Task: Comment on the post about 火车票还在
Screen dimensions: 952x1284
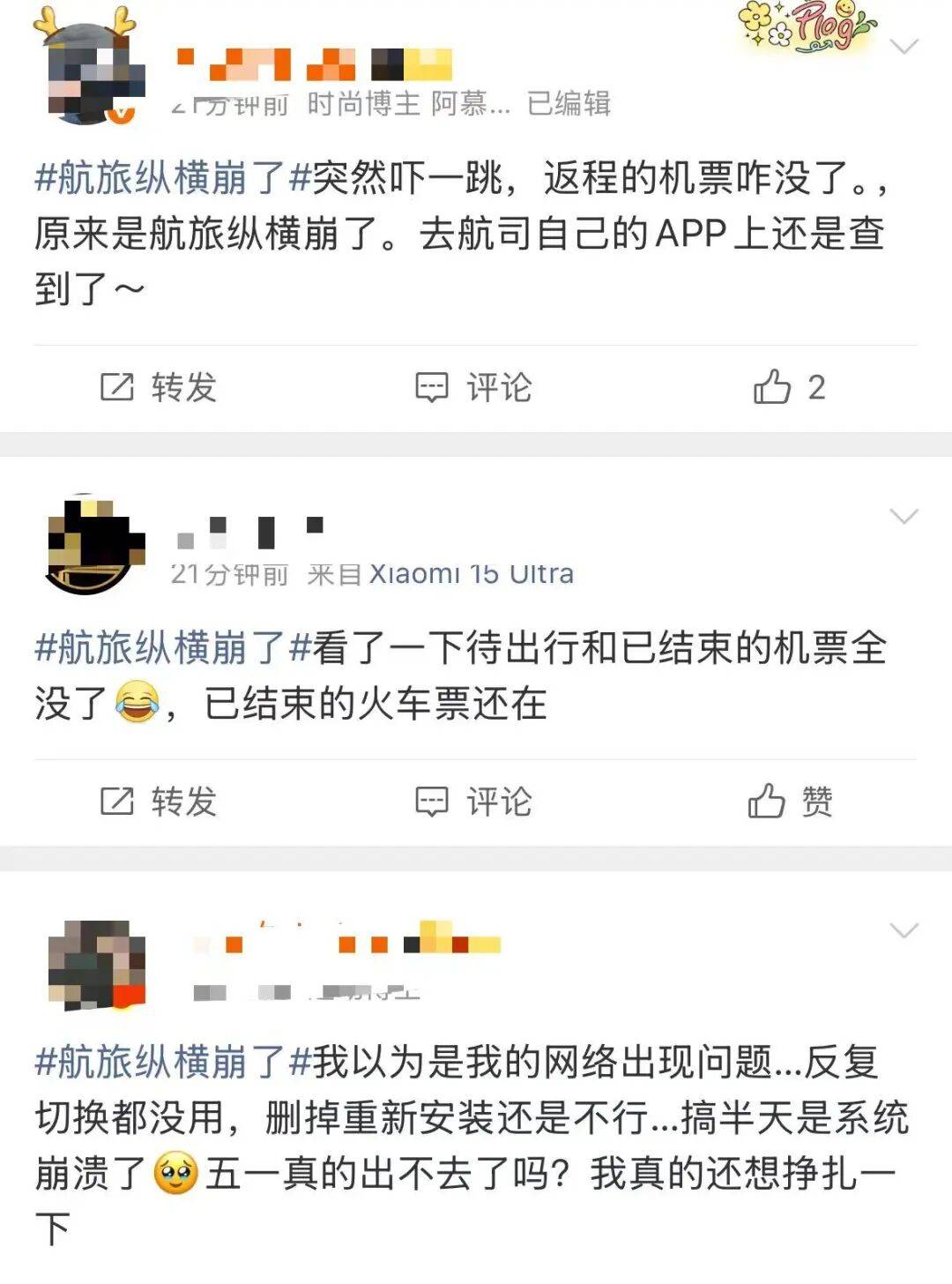Action: [x=474, y=802]
